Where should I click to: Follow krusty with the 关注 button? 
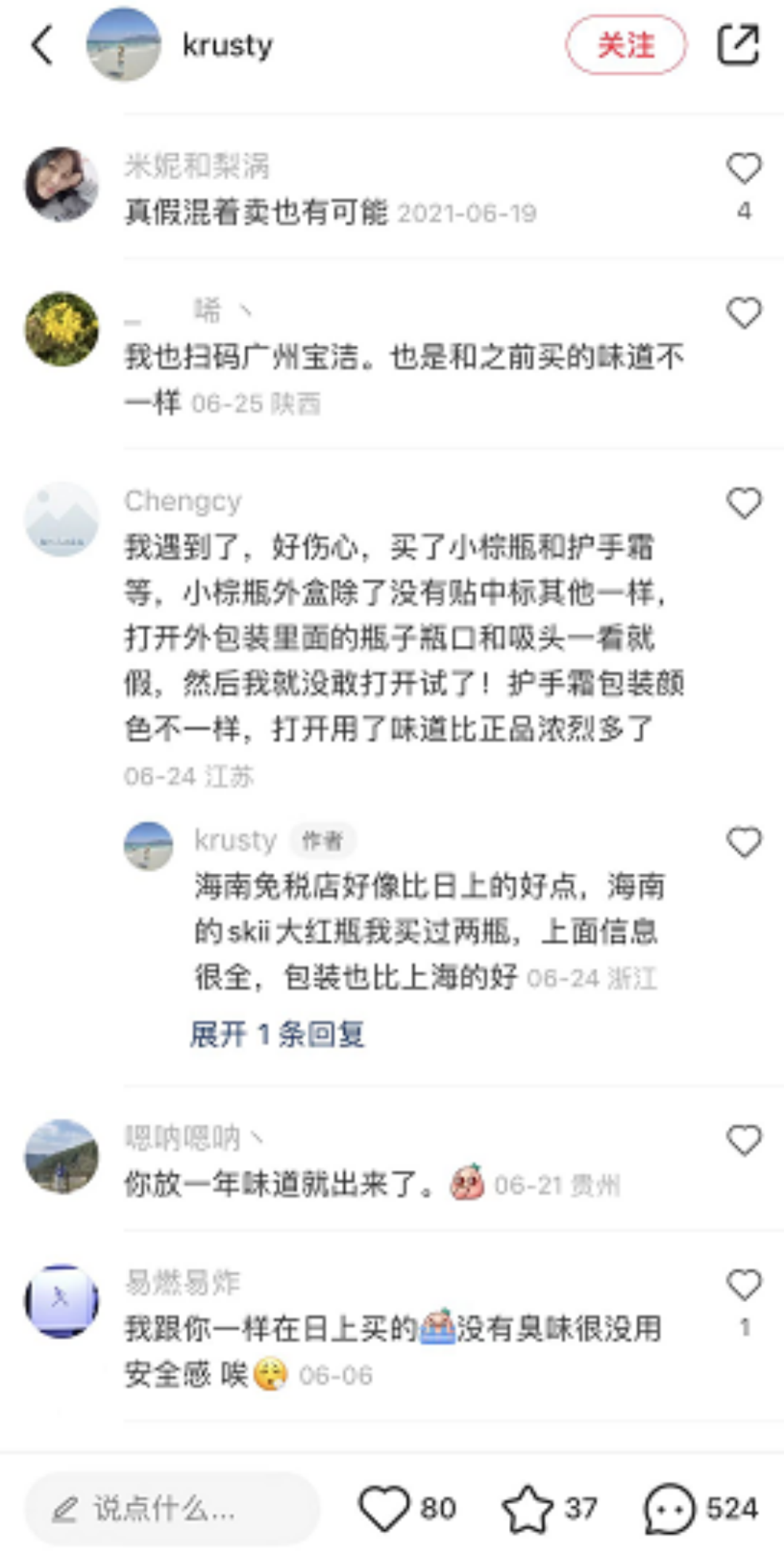point(626,45)
